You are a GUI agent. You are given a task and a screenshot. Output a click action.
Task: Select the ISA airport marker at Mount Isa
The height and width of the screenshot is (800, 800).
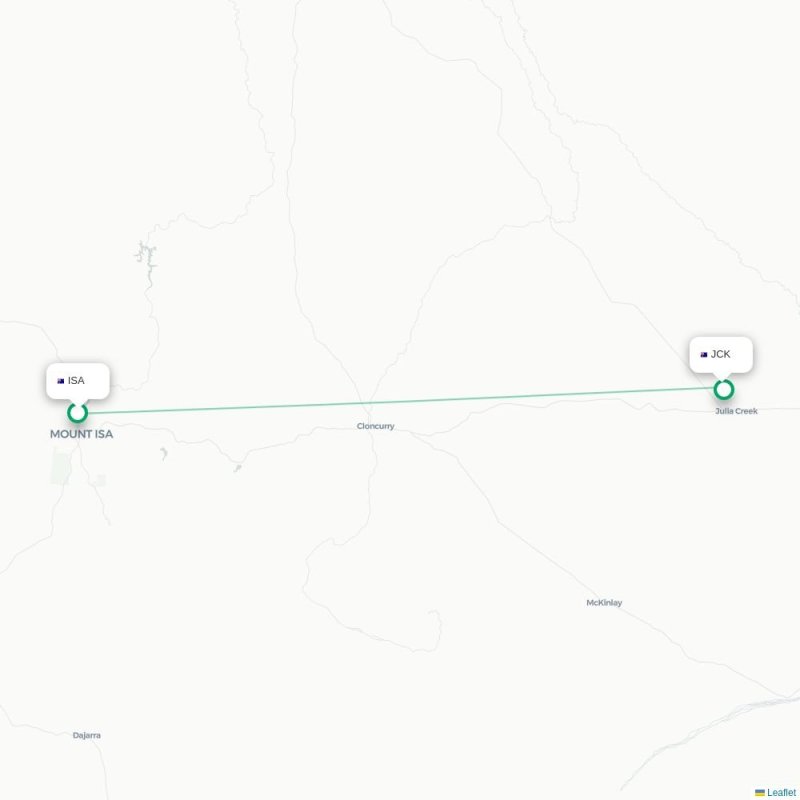pyautogui.click(x=77, y=412)
